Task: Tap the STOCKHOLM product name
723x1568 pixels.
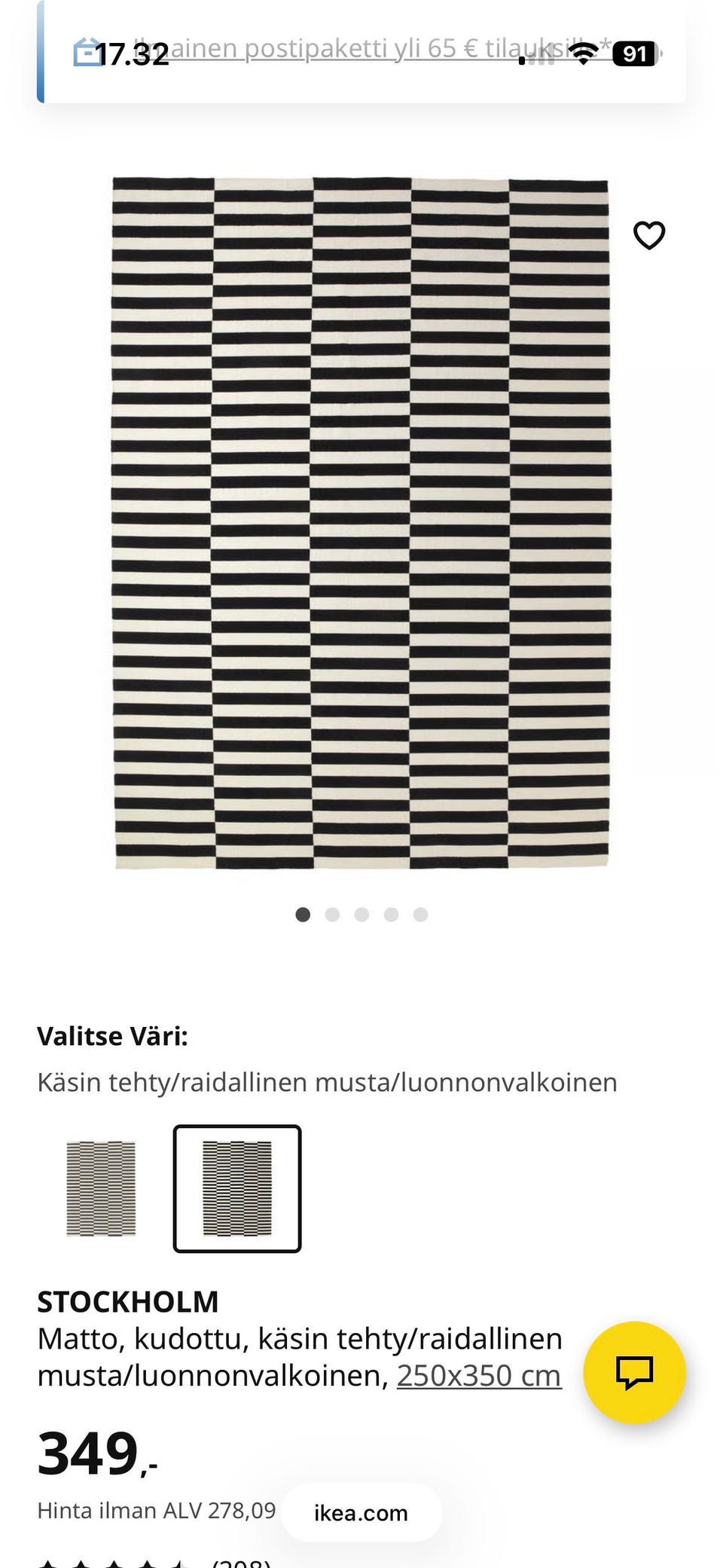Action: click(x=128, y=1301)
